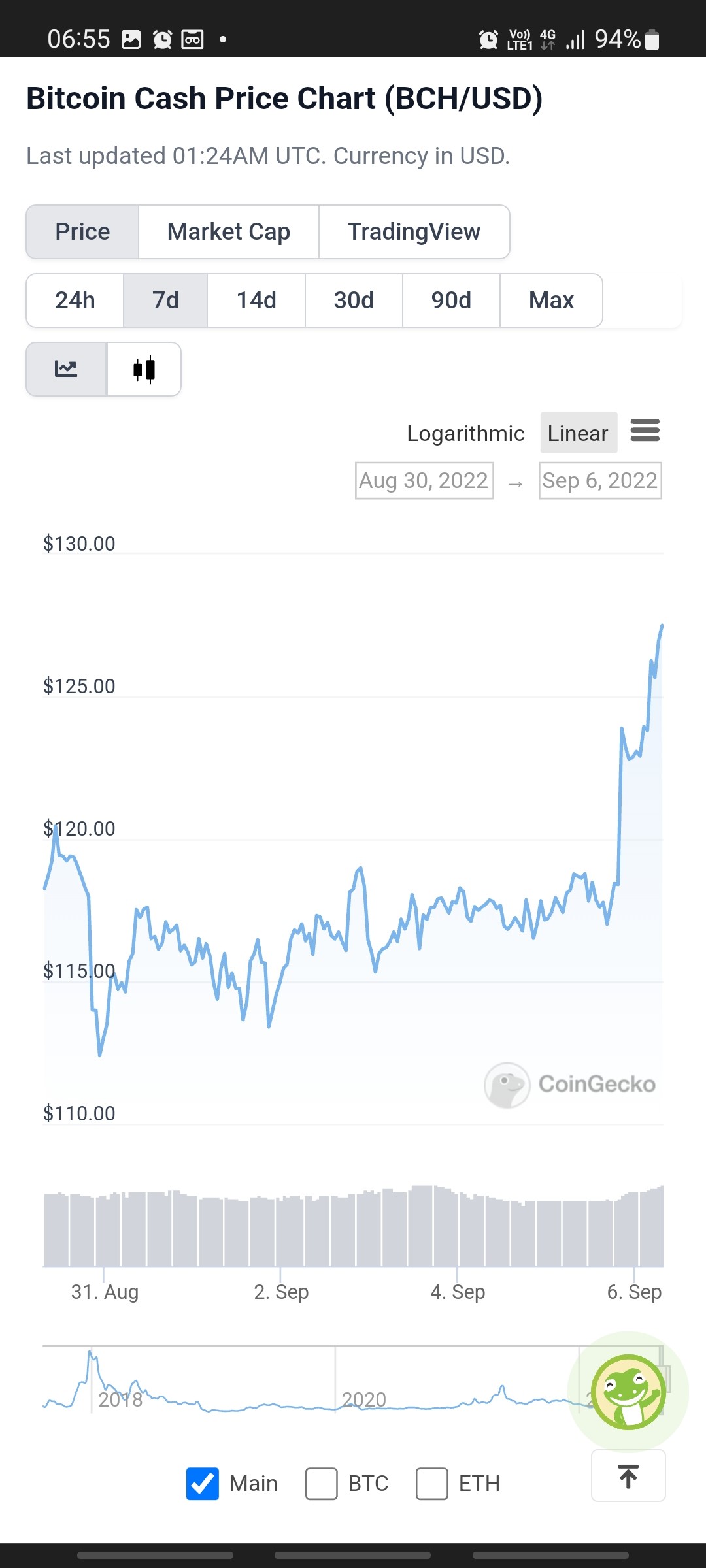Select the Price tab
The width and height of the screenshot is (706, 1568).
point(82,232)
